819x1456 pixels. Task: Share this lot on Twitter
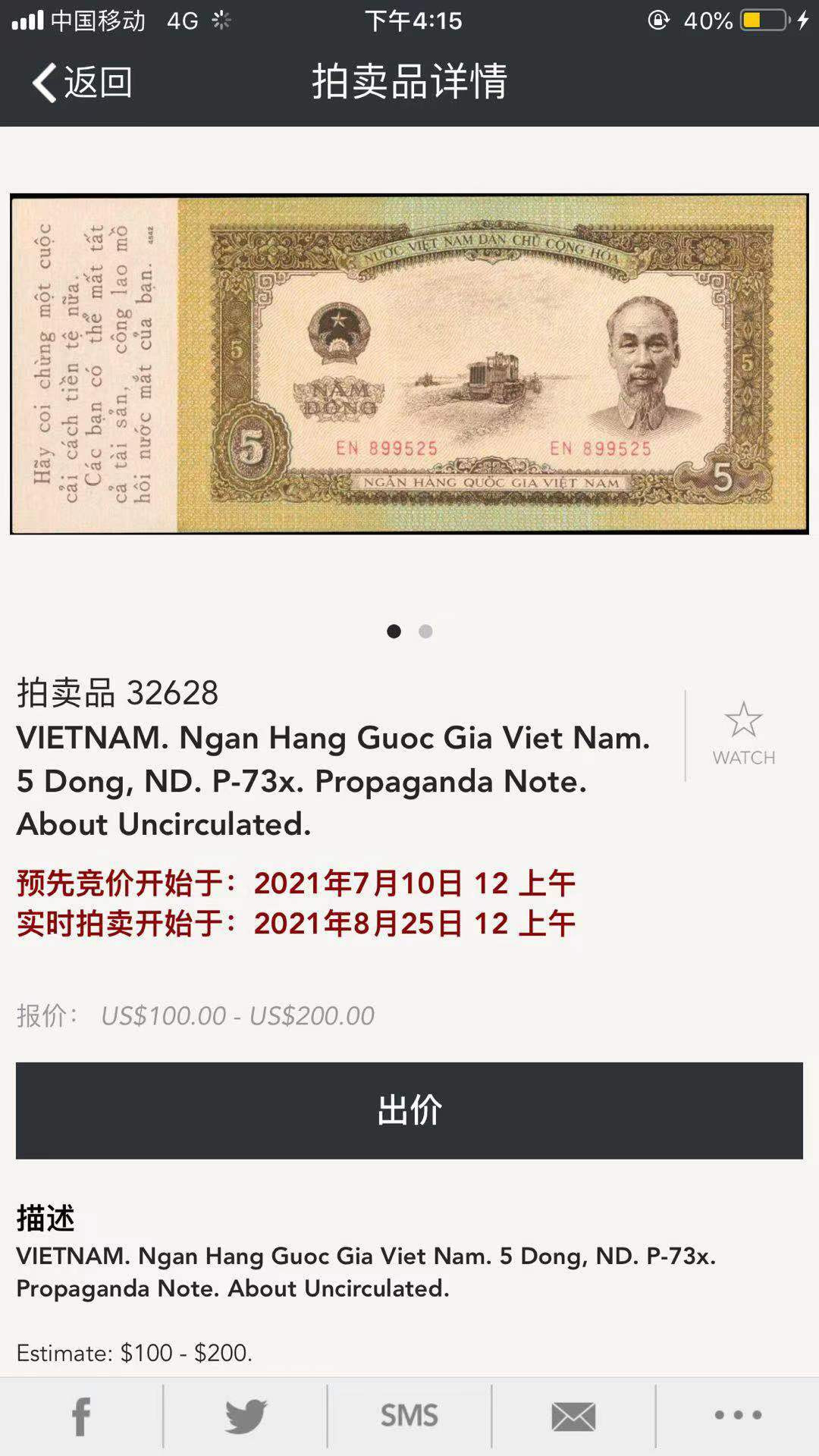(x=246, y=1415)
